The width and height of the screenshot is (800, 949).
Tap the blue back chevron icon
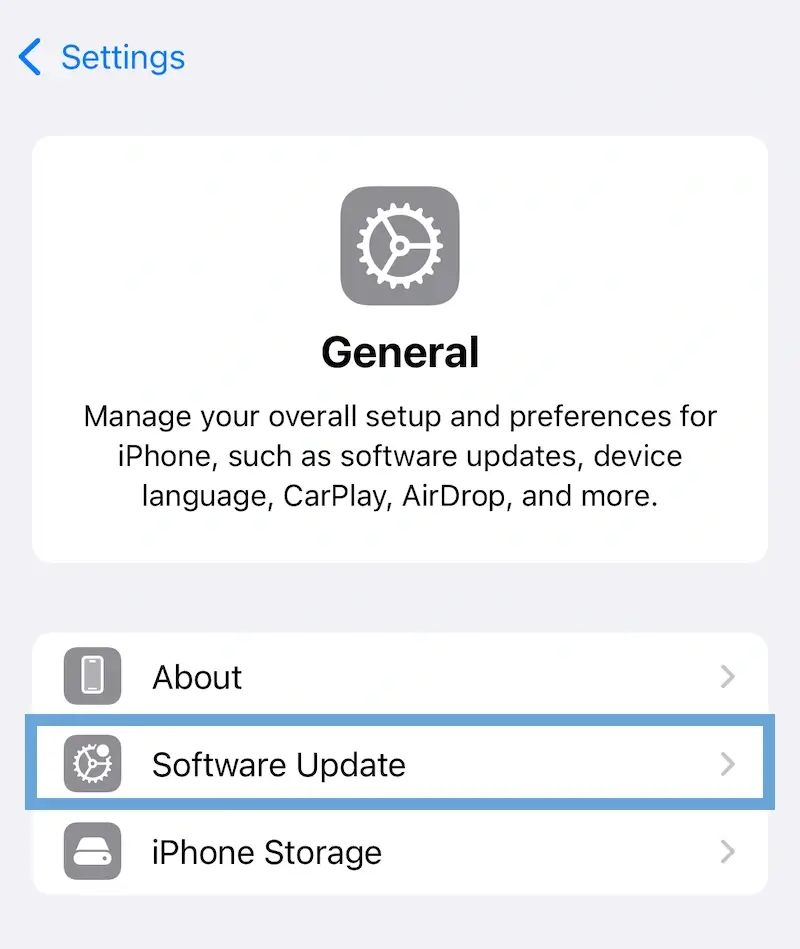29,57
